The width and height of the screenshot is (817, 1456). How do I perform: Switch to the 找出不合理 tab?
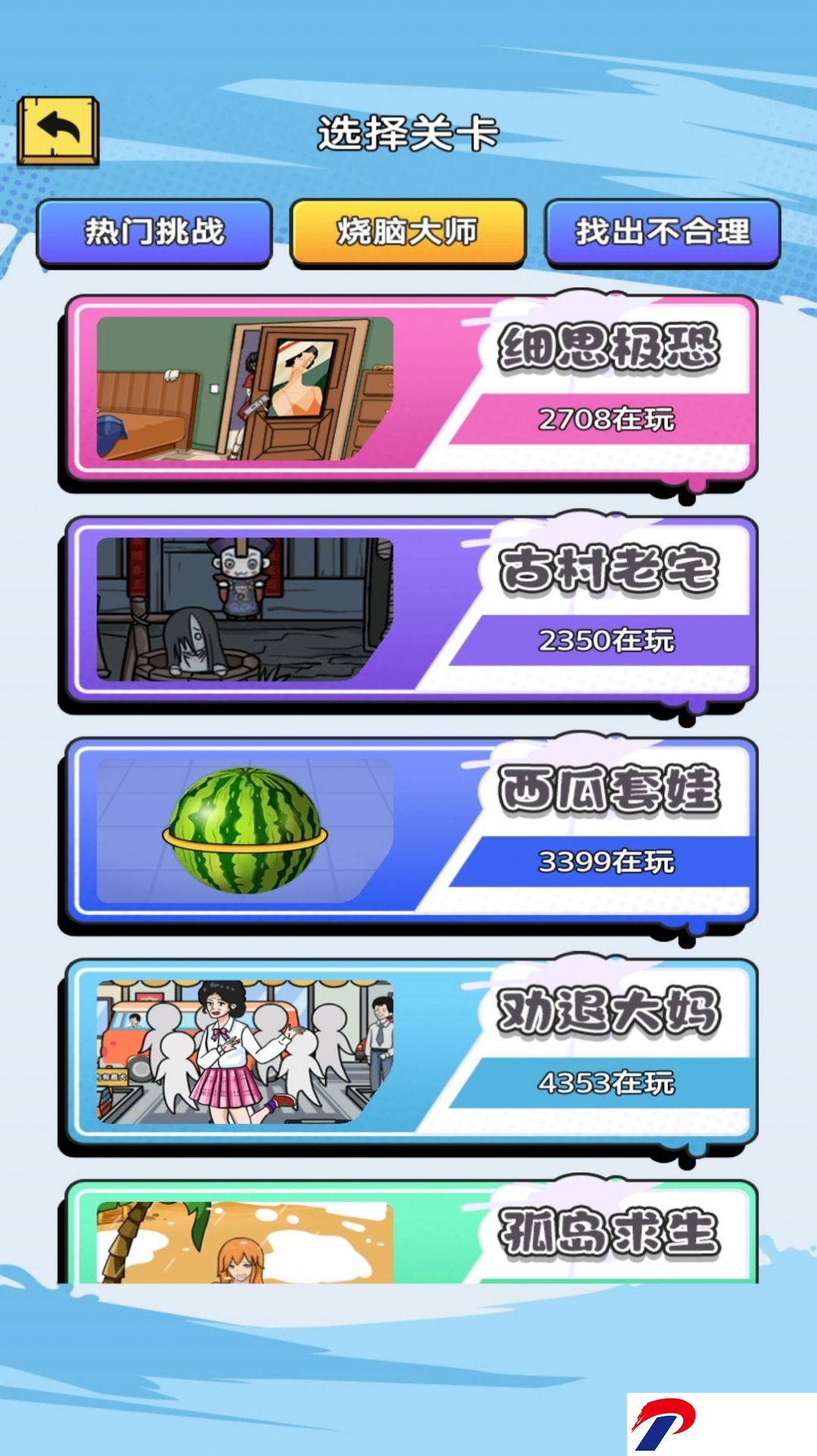662,231
